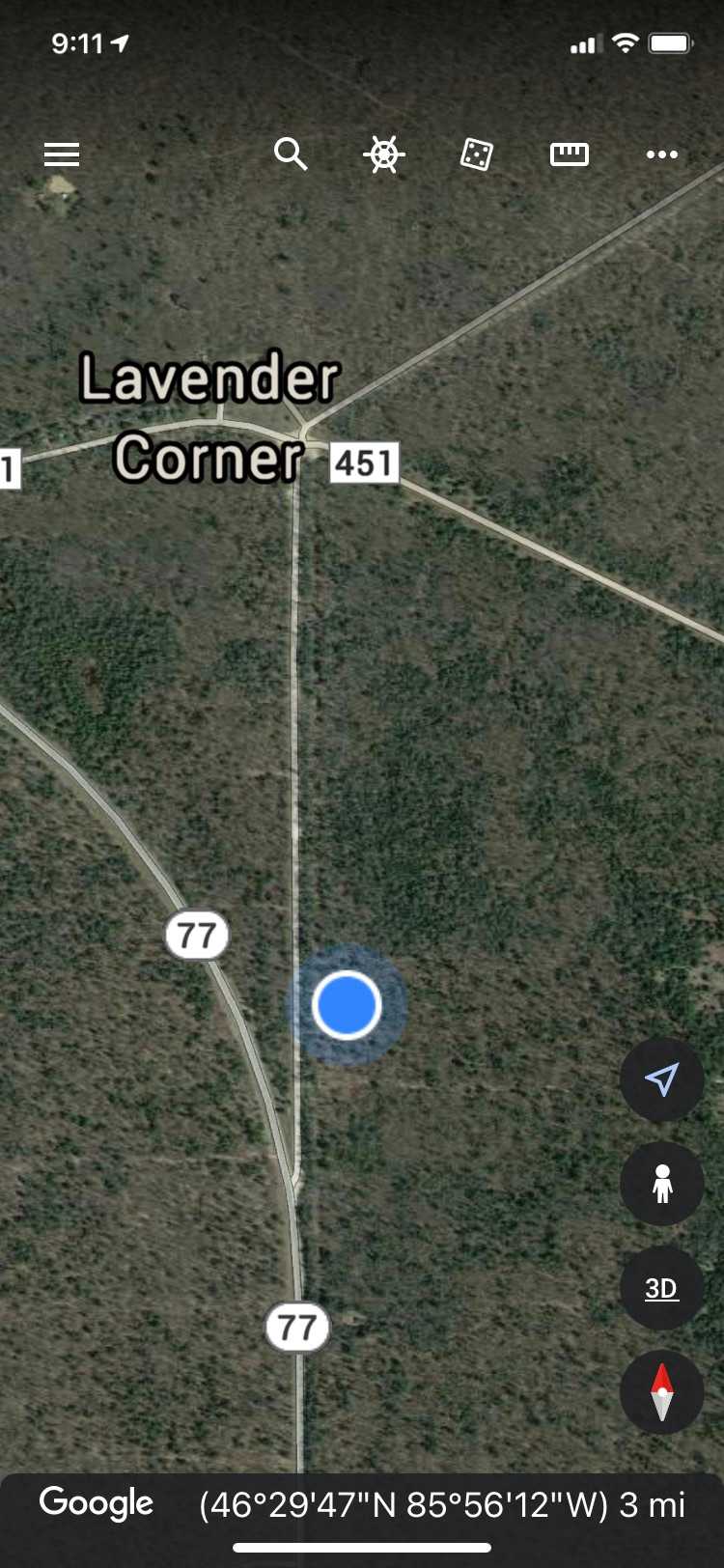
Task: Open the Voyager ship wheel feature
Action: (x=382, y=154)
